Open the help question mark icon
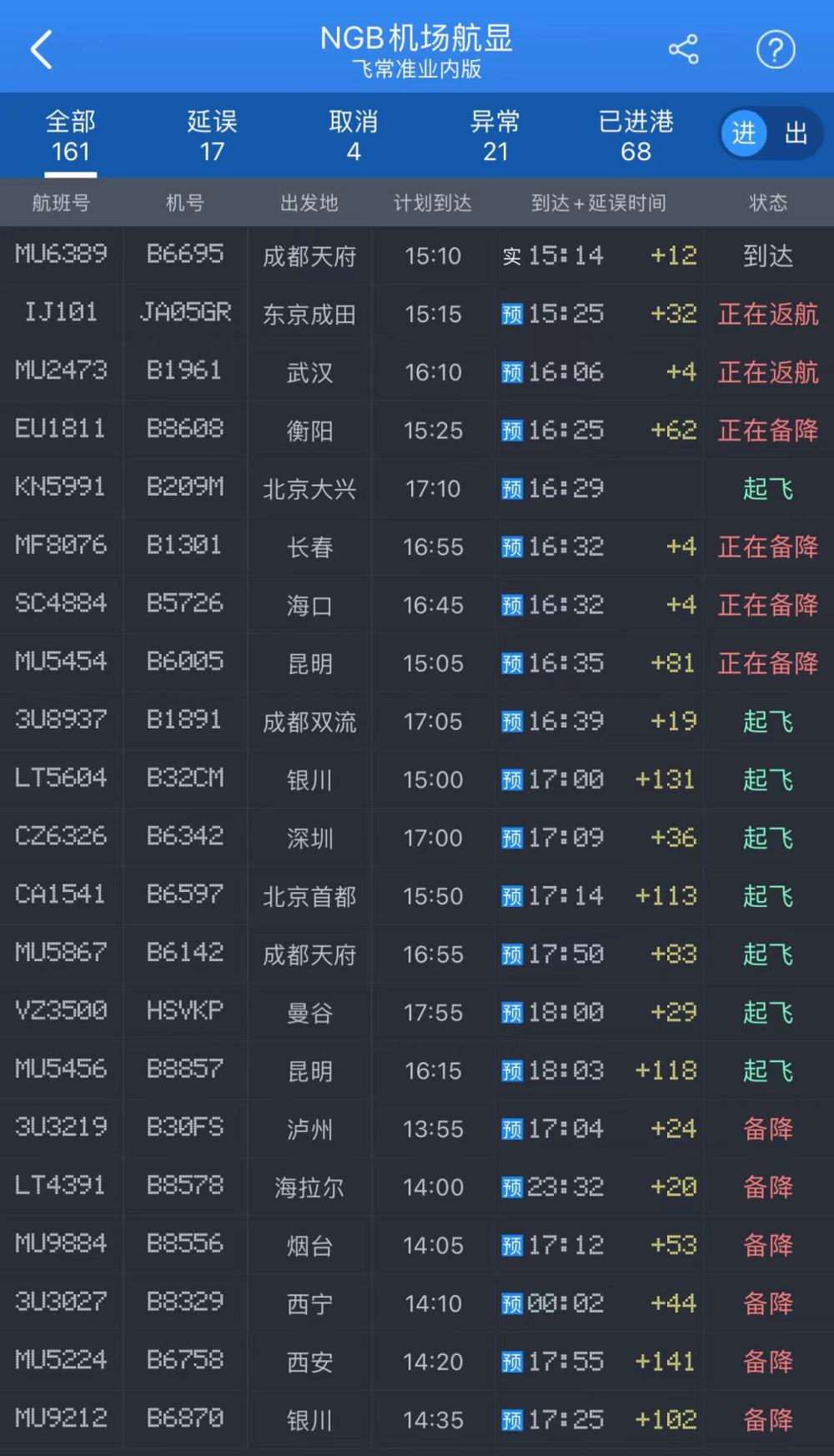Screen dimensions: 834x1456 click(776, 50)
